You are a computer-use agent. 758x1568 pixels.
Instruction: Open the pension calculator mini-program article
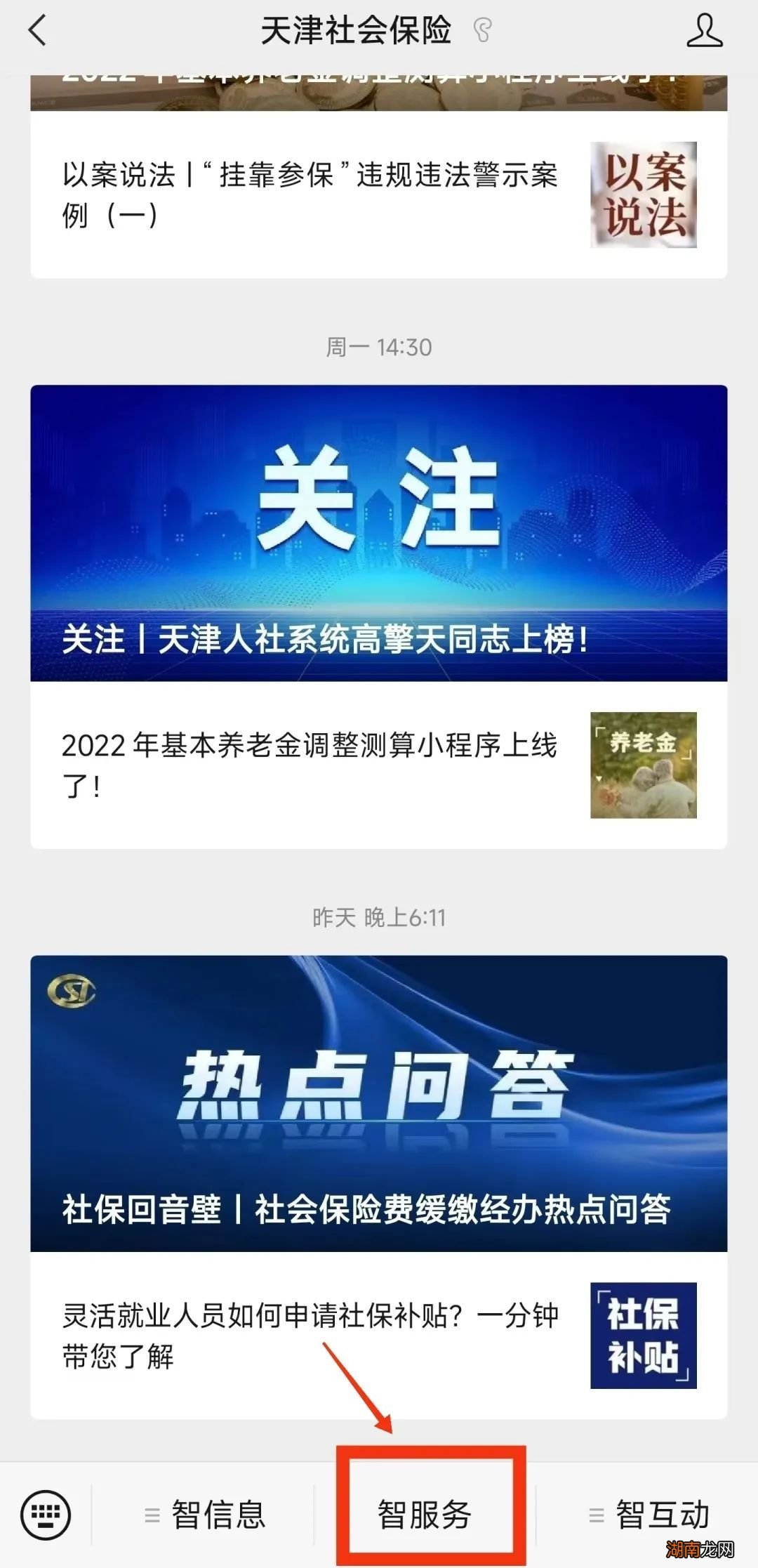point(309,765)
